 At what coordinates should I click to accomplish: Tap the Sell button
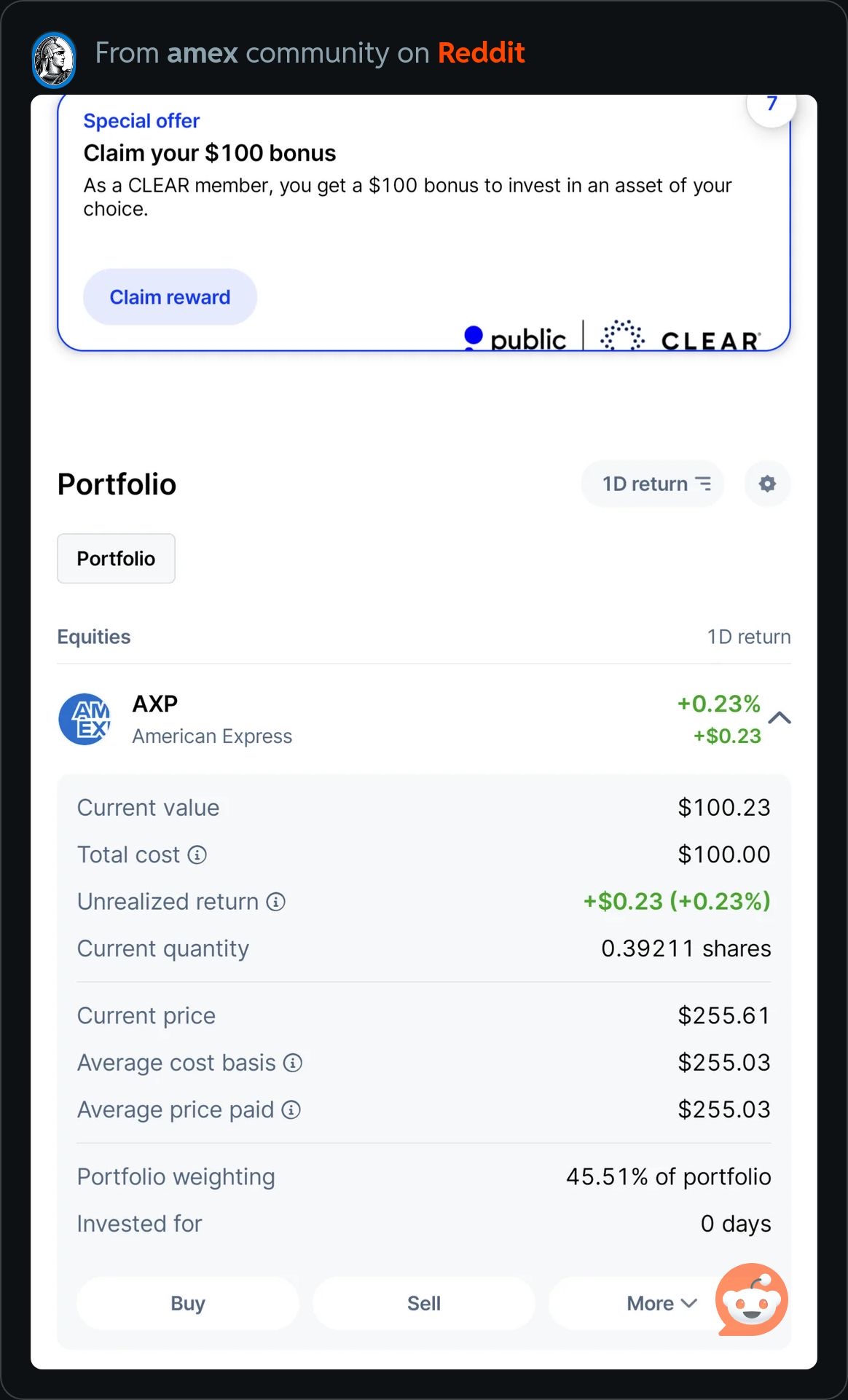[423, 1303]
